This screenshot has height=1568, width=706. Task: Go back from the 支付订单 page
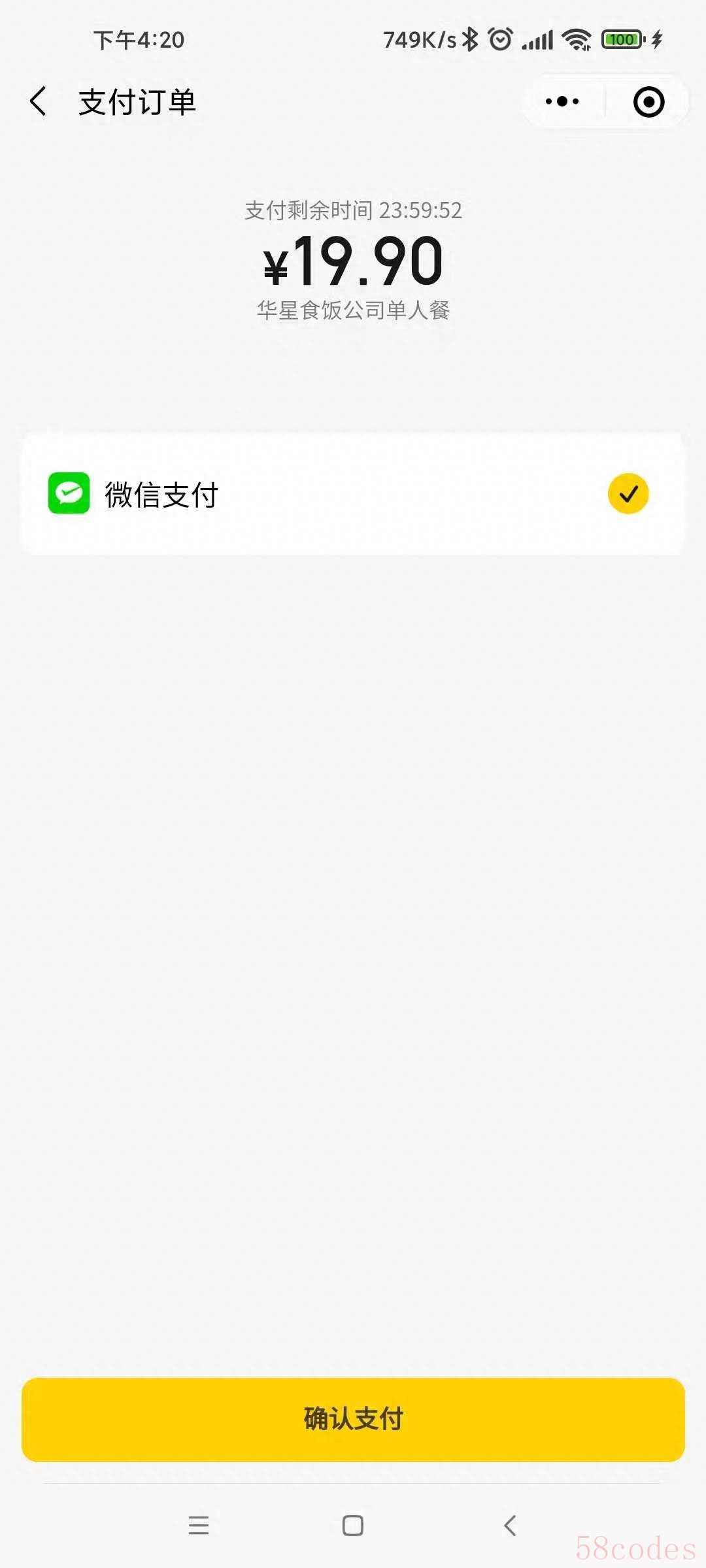point(39,102)
